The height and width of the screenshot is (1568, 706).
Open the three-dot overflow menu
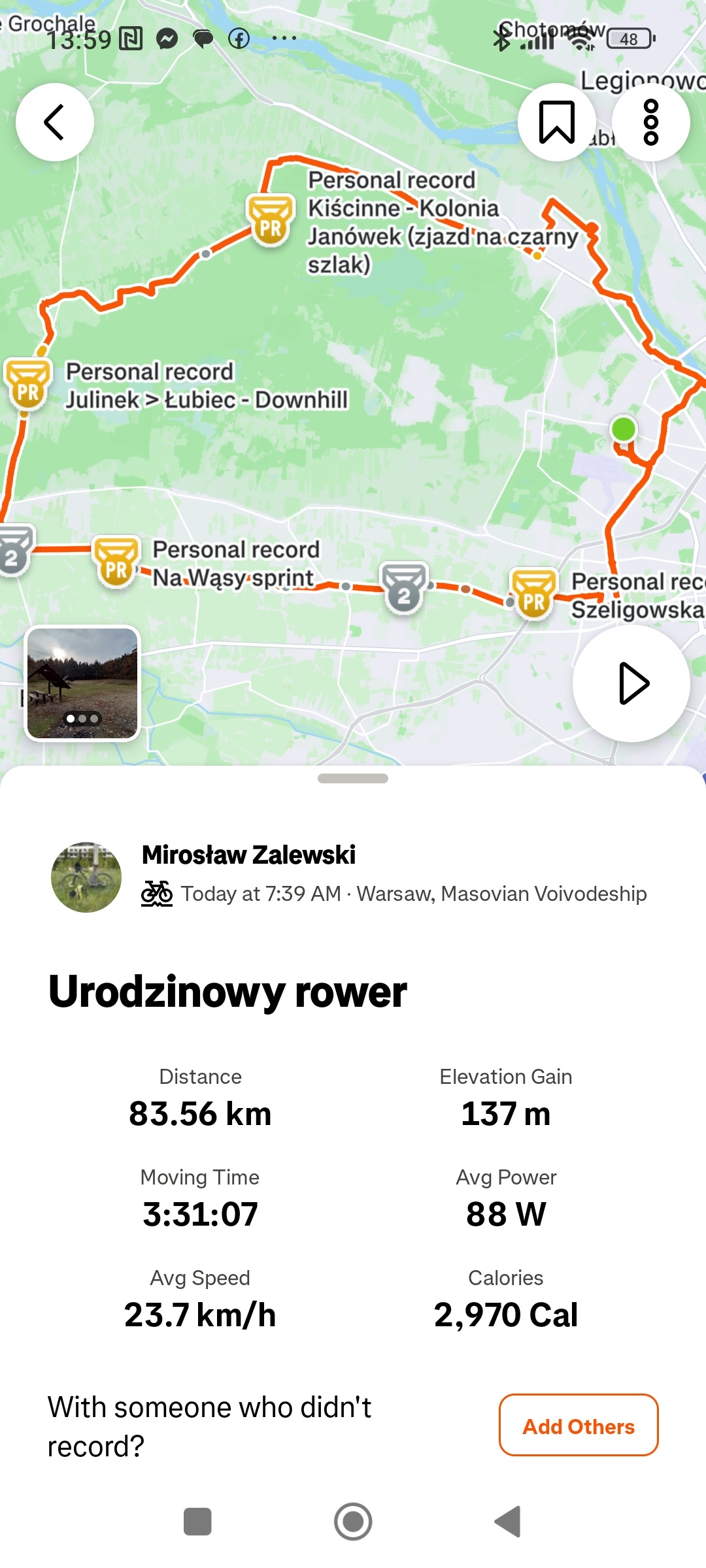coord(650,122)
